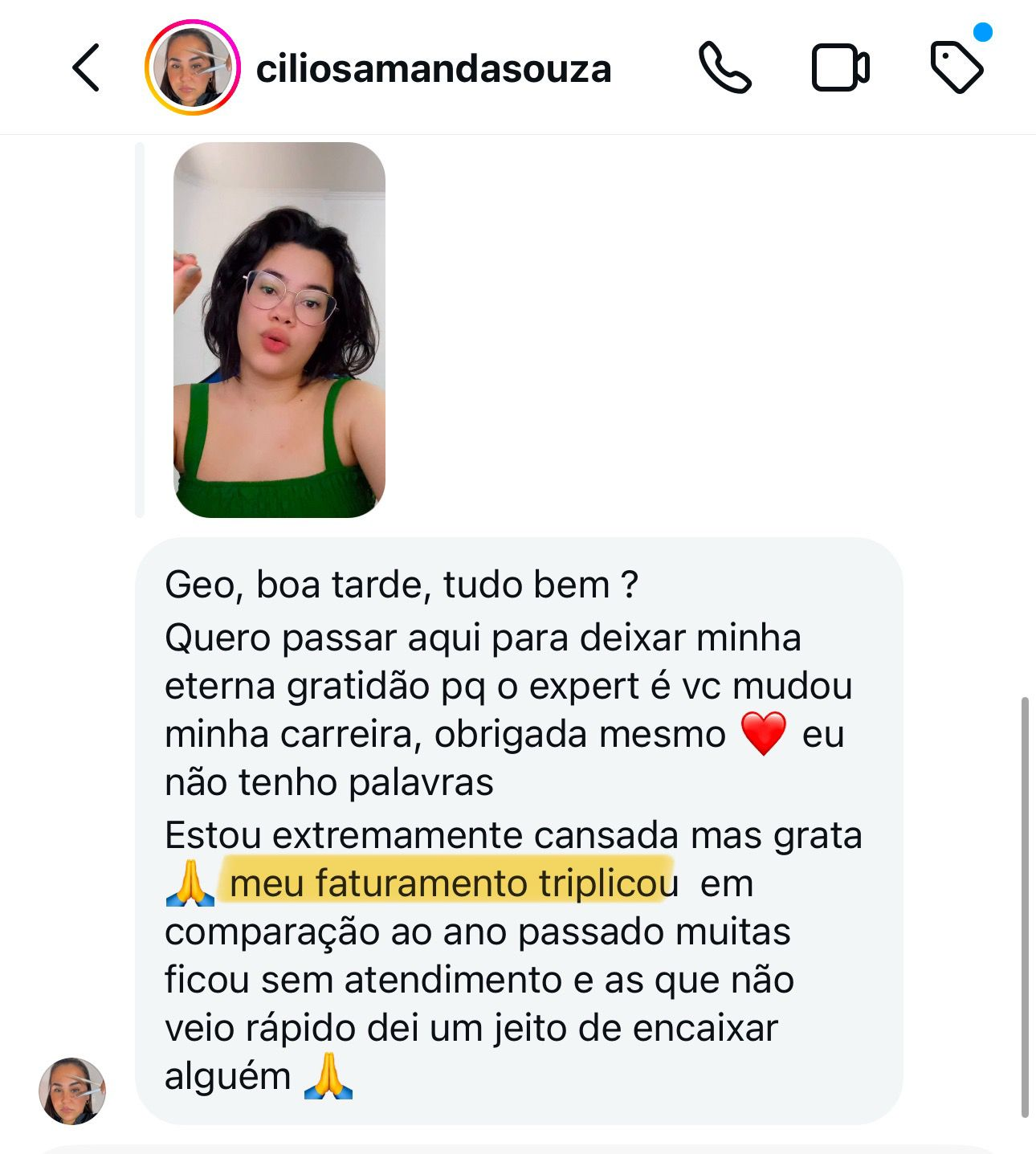The width and height of the screenshot is (1036, 1154).
Task: Start a voice call with ciliosamandasouza
Action: [x=724, y=68]
